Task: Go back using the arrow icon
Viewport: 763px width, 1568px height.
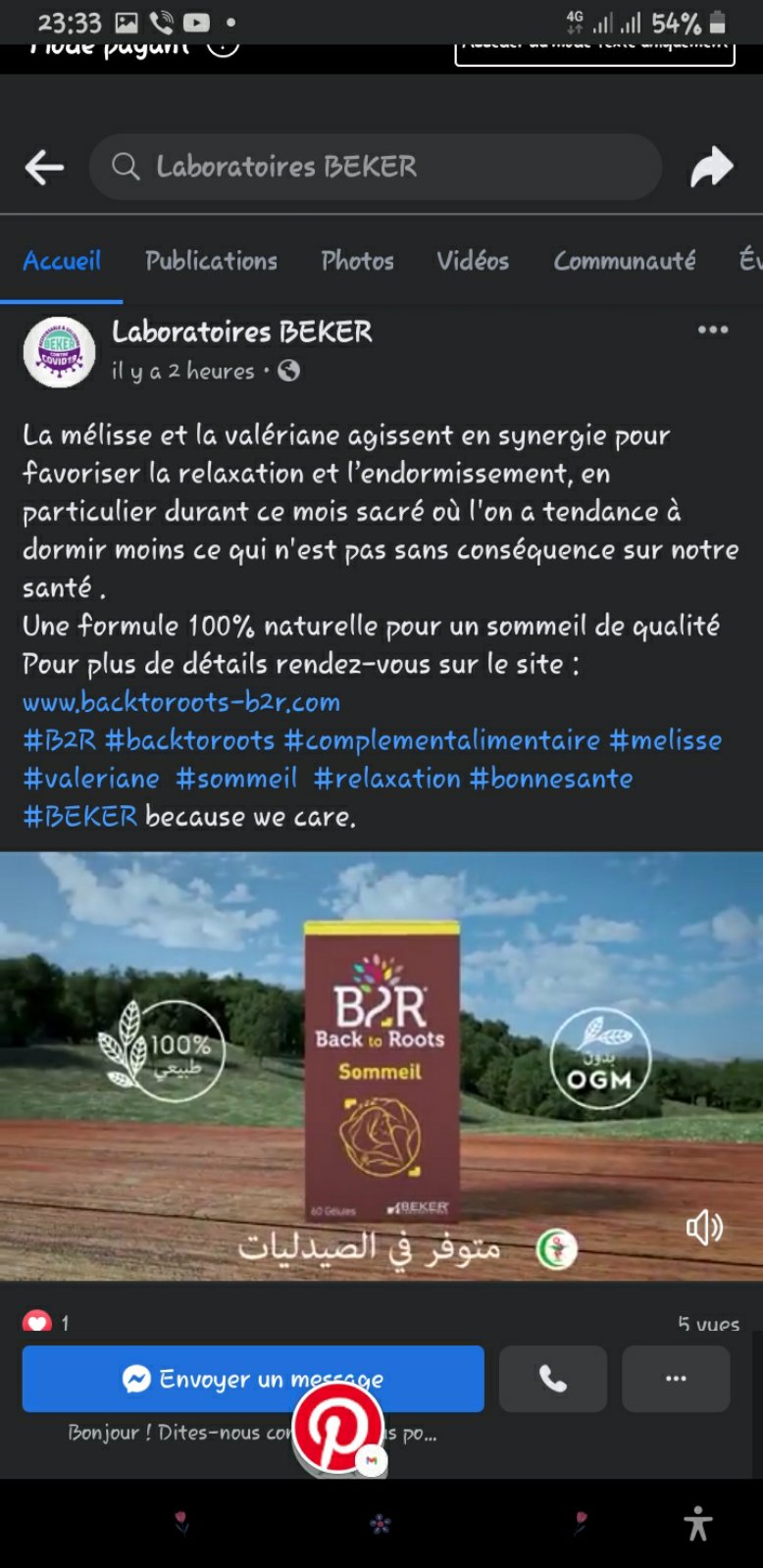Action: point(44,168)
